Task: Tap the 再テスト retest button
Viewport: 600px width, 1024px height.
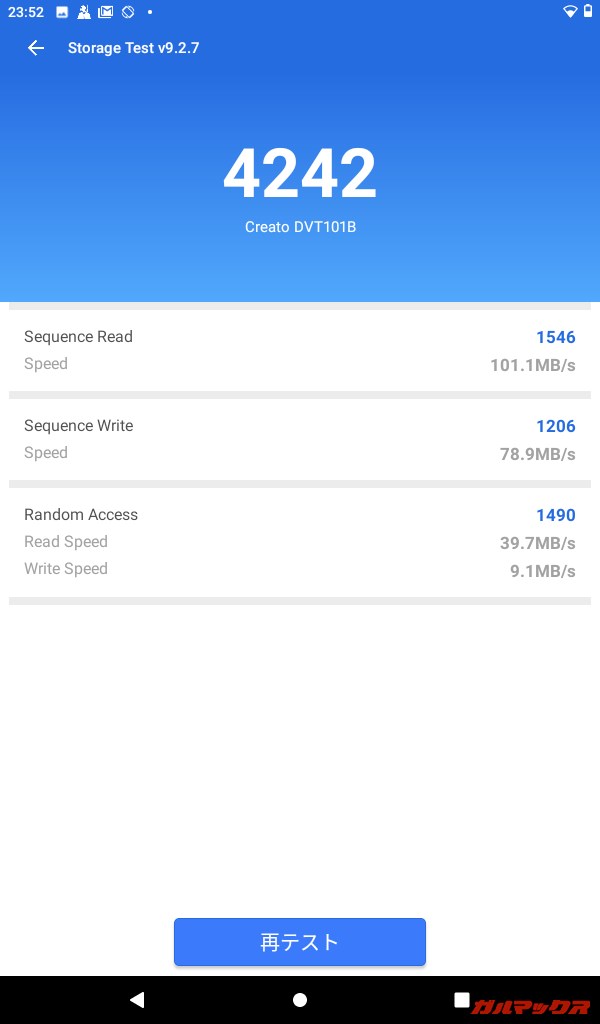Action: [x=300, y=942]
